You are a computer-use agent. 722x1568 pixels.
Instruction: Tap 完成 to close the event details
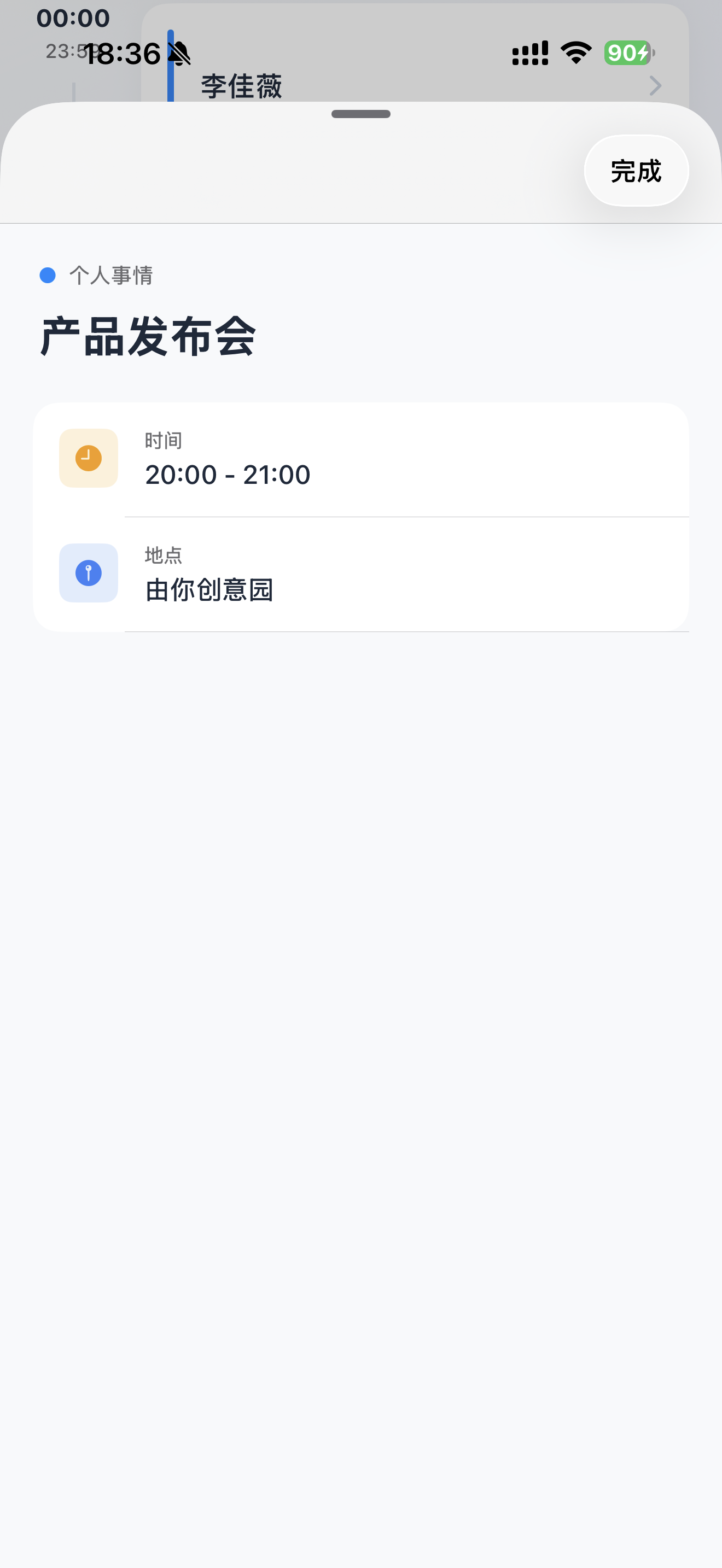click(x=636, y=171)
